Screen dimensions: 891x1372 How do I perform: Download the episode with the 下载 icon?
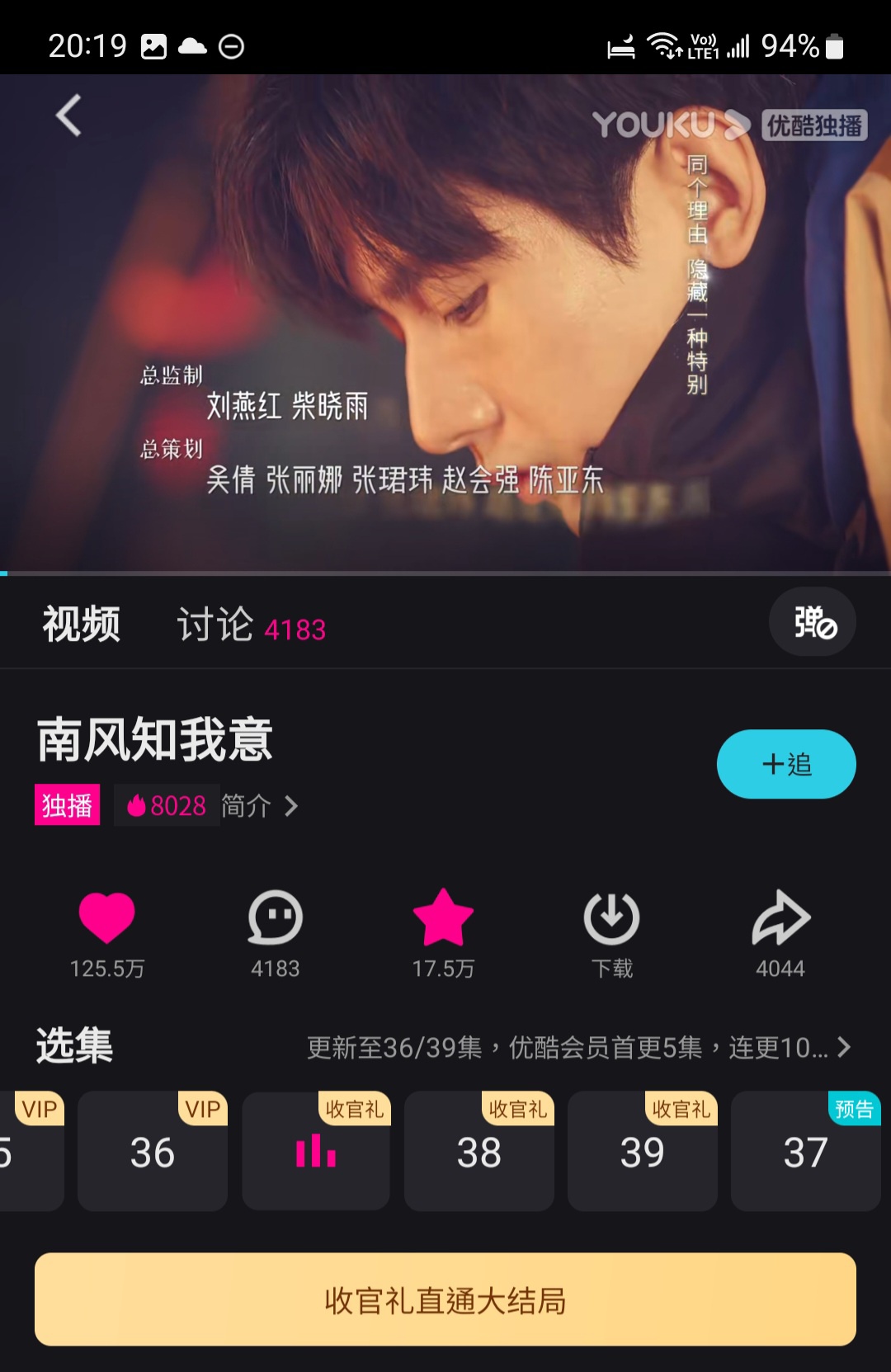coord(611,917)
